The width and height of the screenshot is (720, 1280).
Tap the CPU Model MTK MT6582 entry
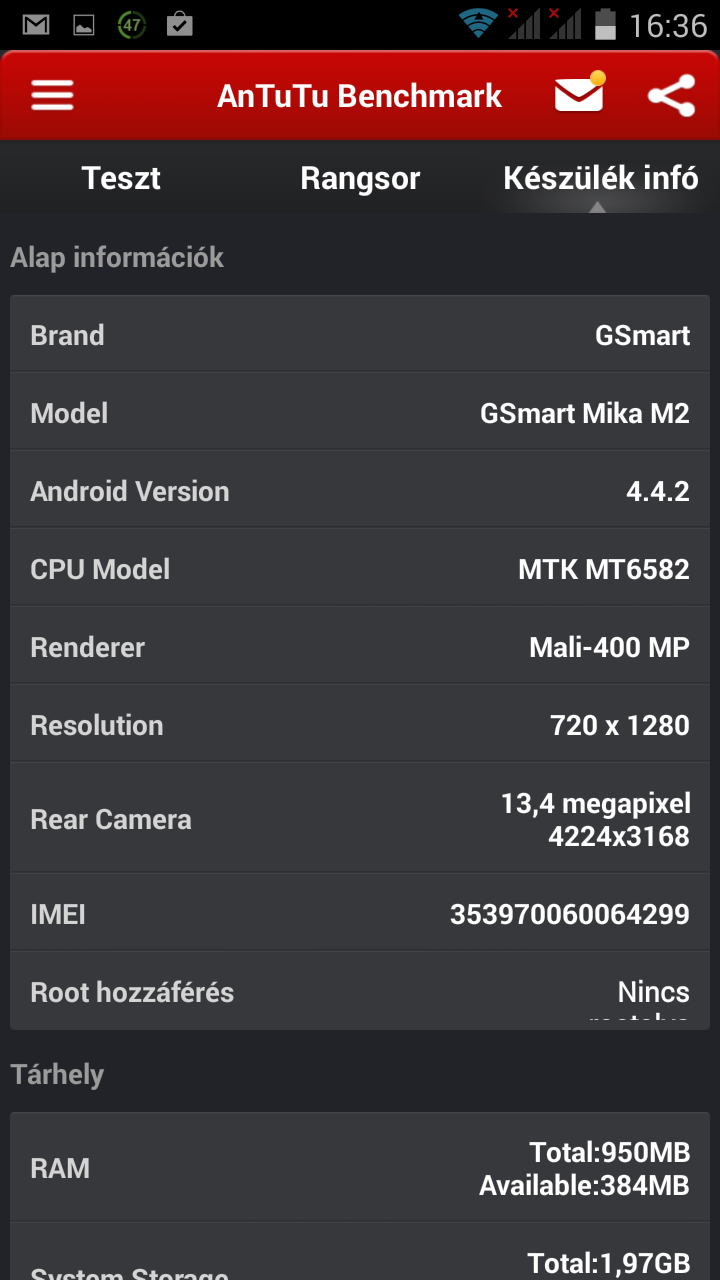click(x=360, y=568)
